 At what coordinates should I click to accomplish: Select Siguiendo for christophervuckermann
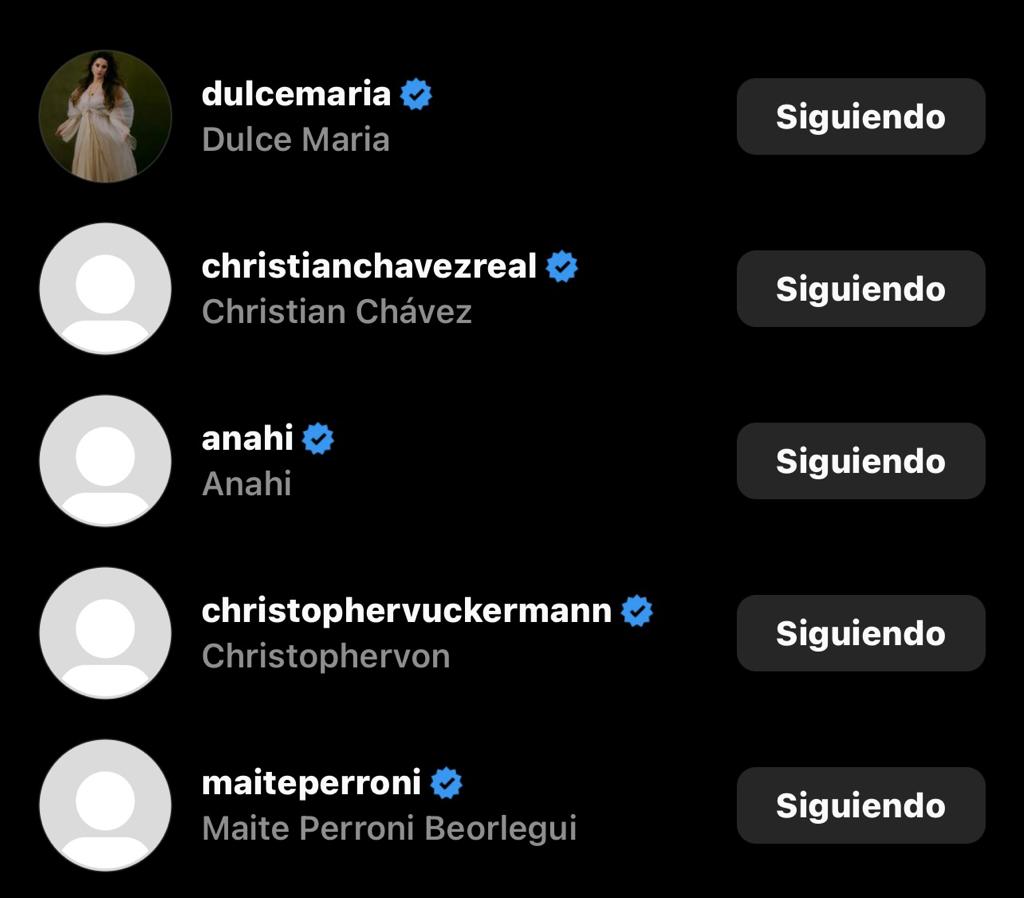click(x=860, y=633)
